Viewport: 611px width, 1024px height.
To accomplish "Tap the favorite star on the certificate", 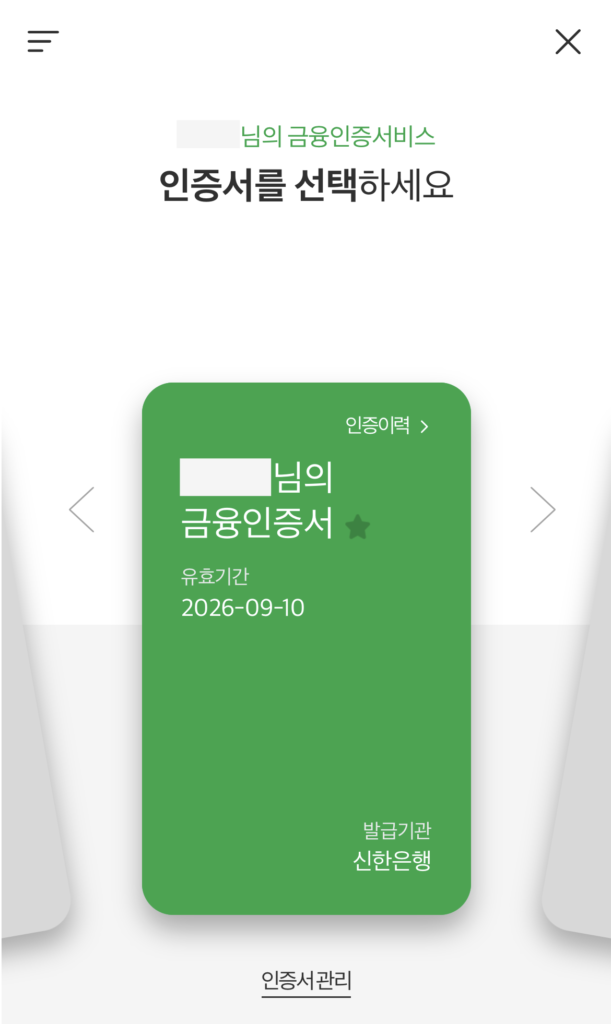I will pyautogui.click(x=357, y=527).
